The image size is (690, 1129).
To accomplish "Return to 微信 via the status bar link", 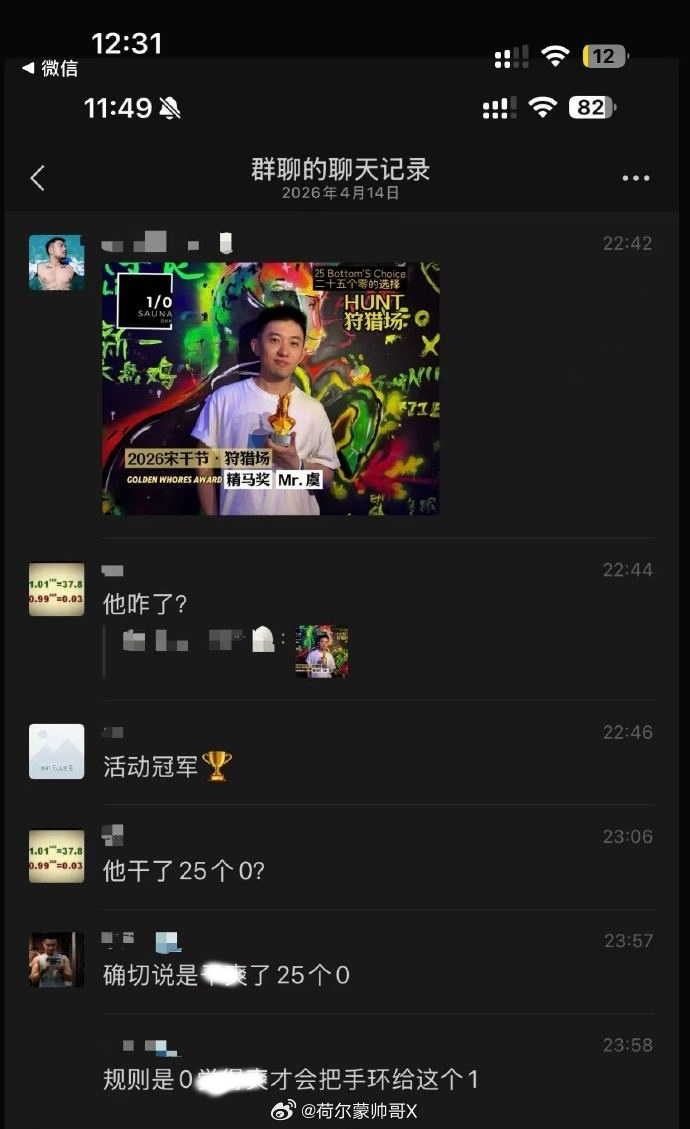I will click(x=50, y=68).
